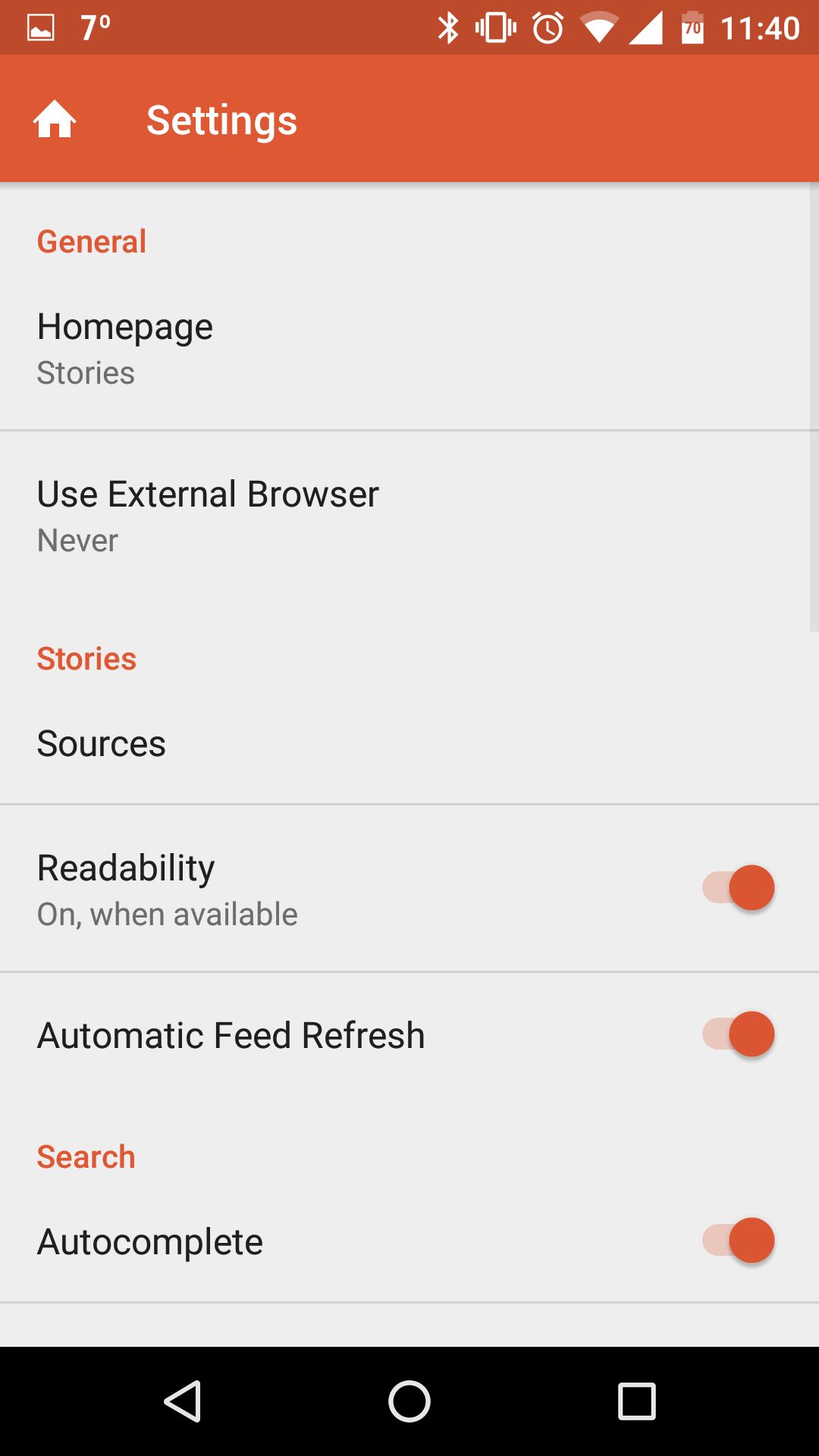
Task: Go back using the system back button
Action: (x=183, y=1401)
